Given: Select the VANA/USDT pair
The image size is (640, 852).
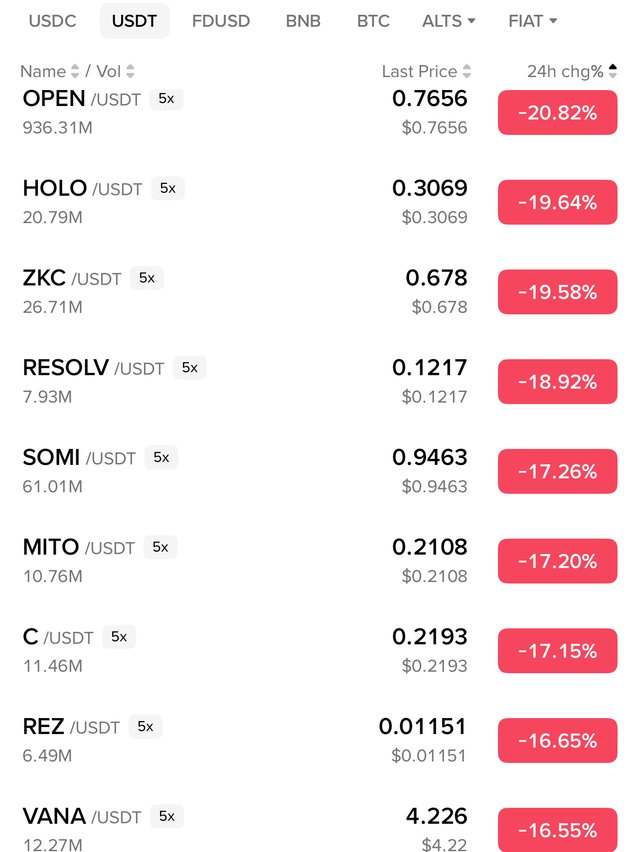Looking at the screenshot, I should [54, 816].
